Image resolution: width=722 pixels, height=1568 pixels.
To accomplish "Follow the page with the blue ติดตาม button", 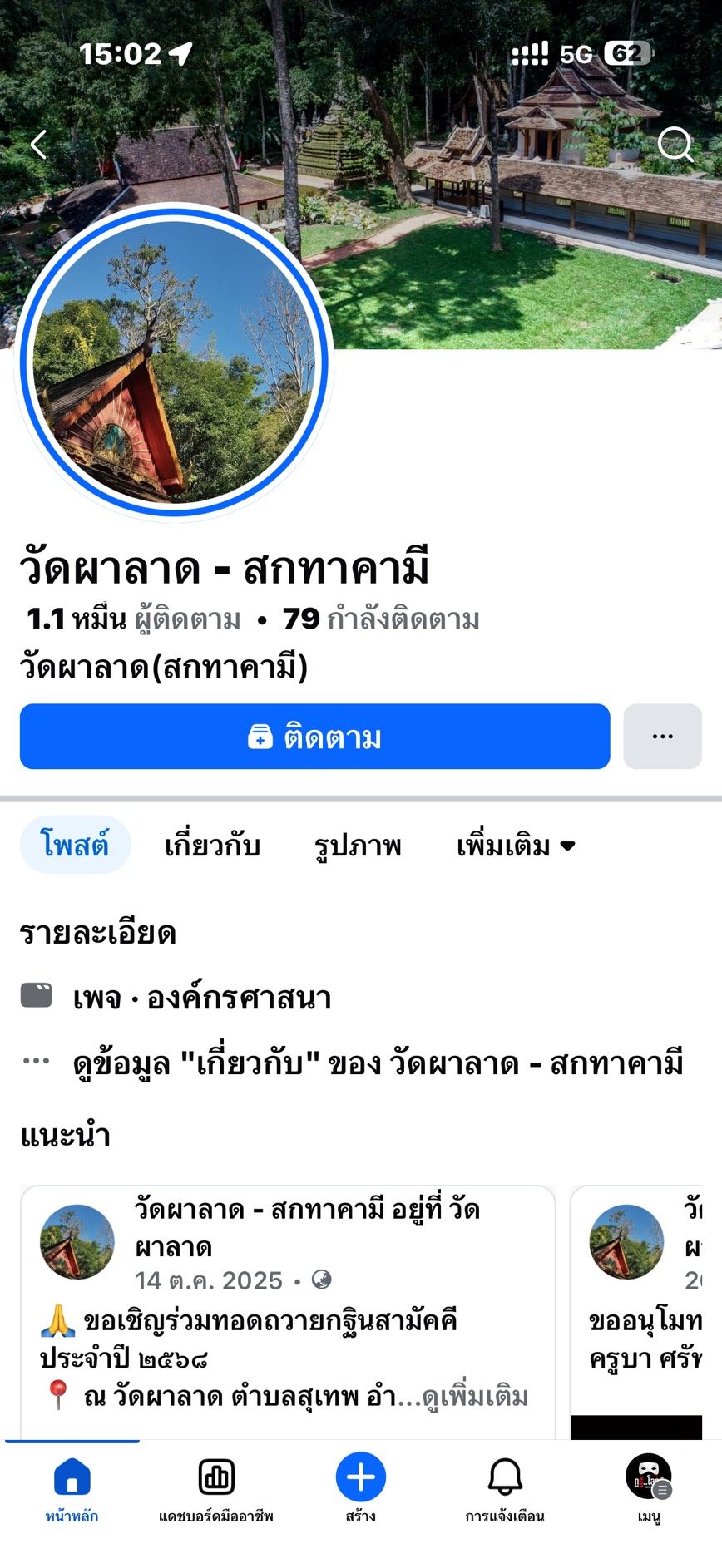I will click(x=314, y=737).
